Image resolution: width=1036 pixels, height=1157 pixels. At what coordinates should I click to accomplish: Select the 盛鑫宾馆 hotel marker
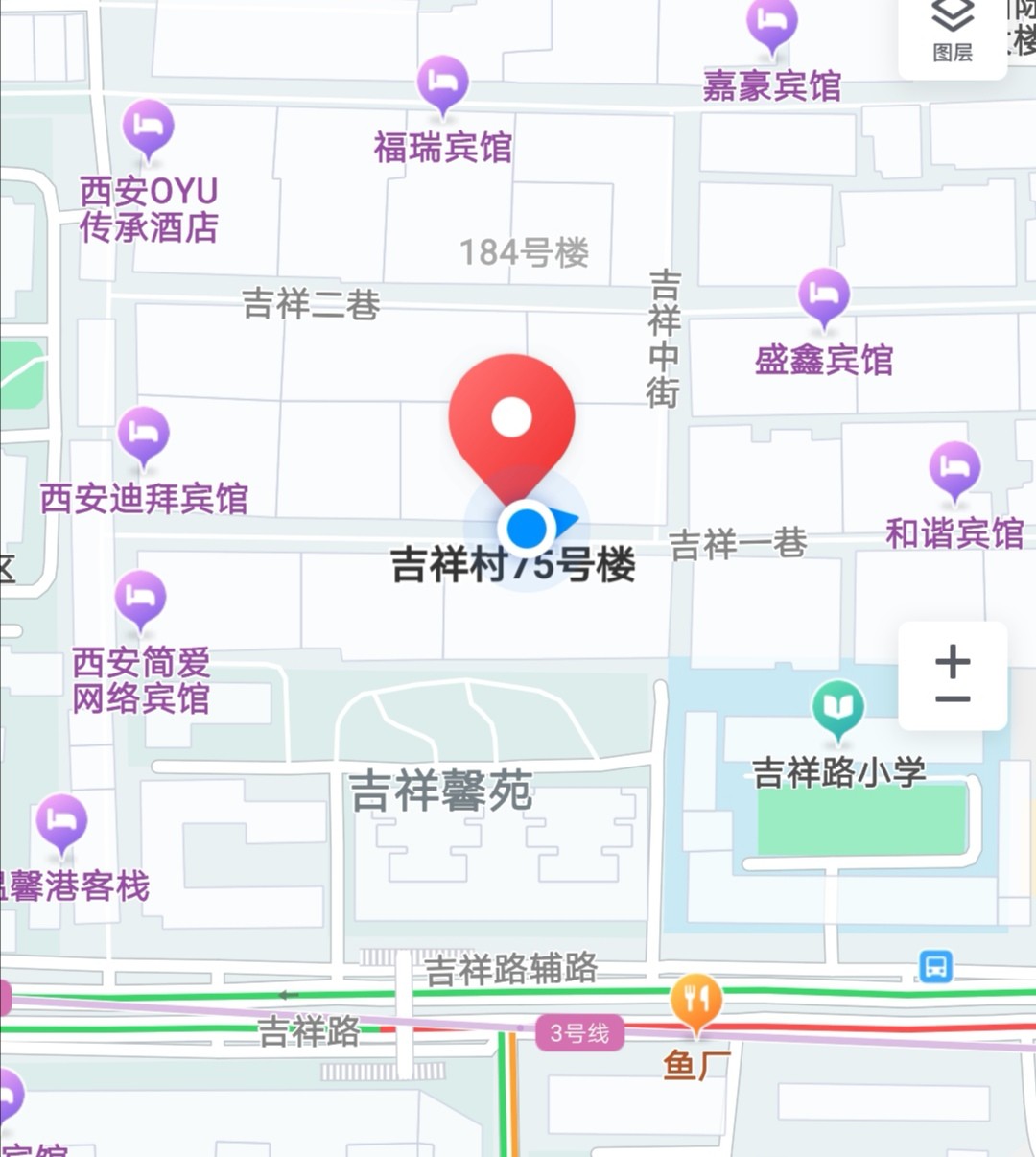click(824, 294)
